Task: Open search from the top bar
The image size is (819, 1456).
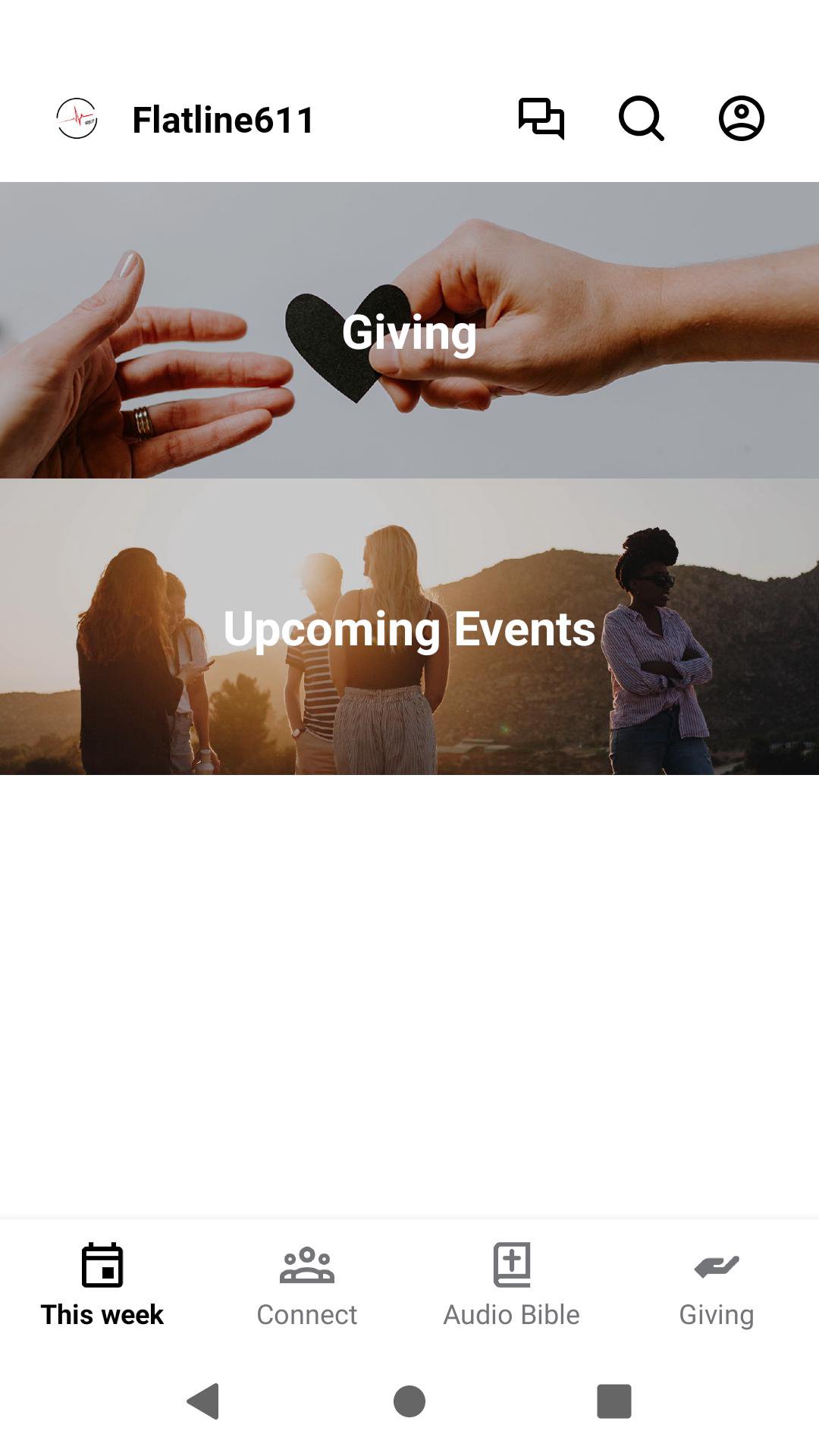Action: tap(642, 119)
